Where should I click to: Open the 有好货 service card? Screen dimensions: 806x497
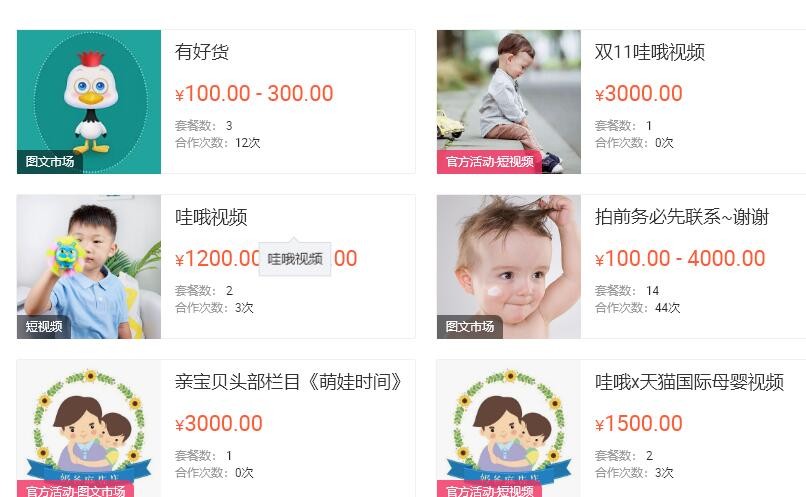(202, 52)
